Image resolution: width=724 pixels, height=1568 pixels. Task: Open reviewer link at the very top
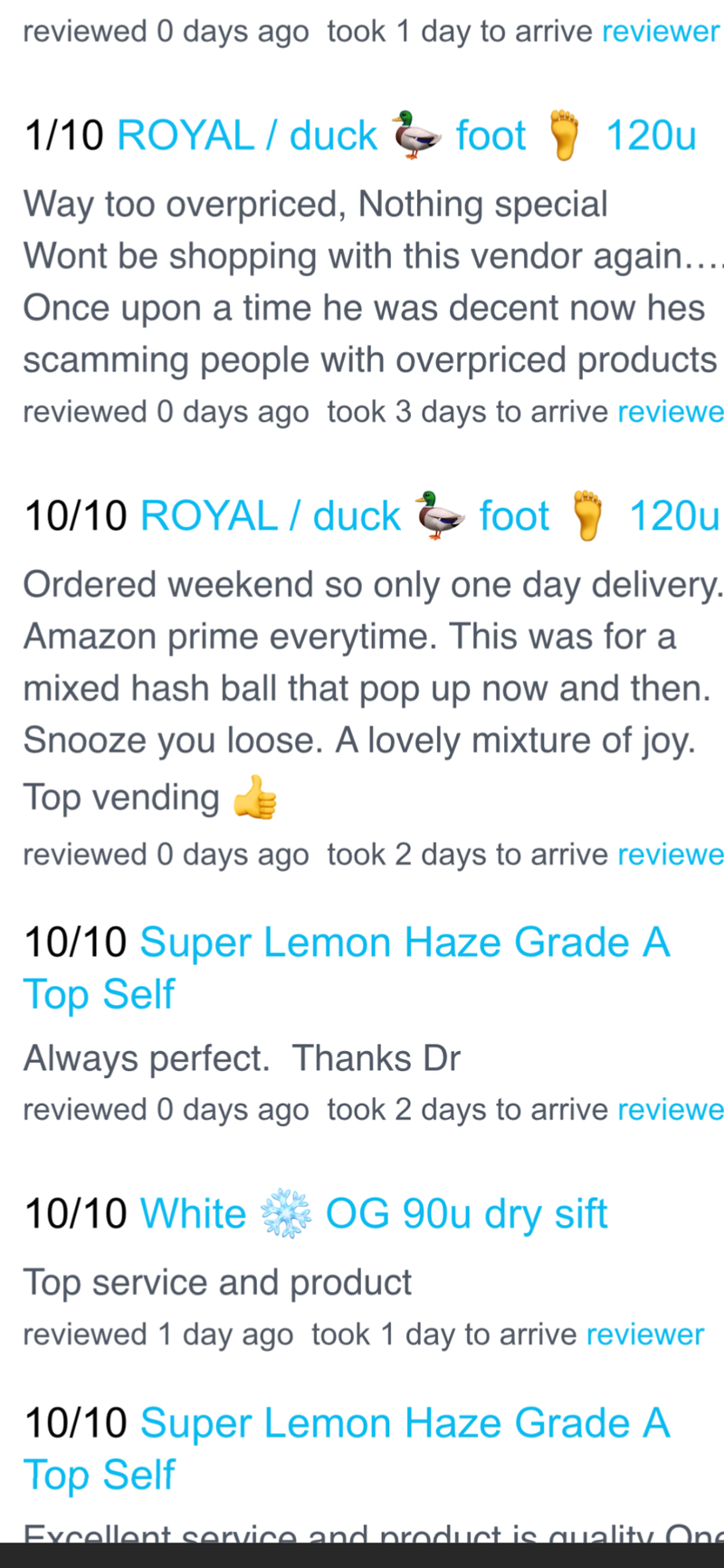pos(661,32)
